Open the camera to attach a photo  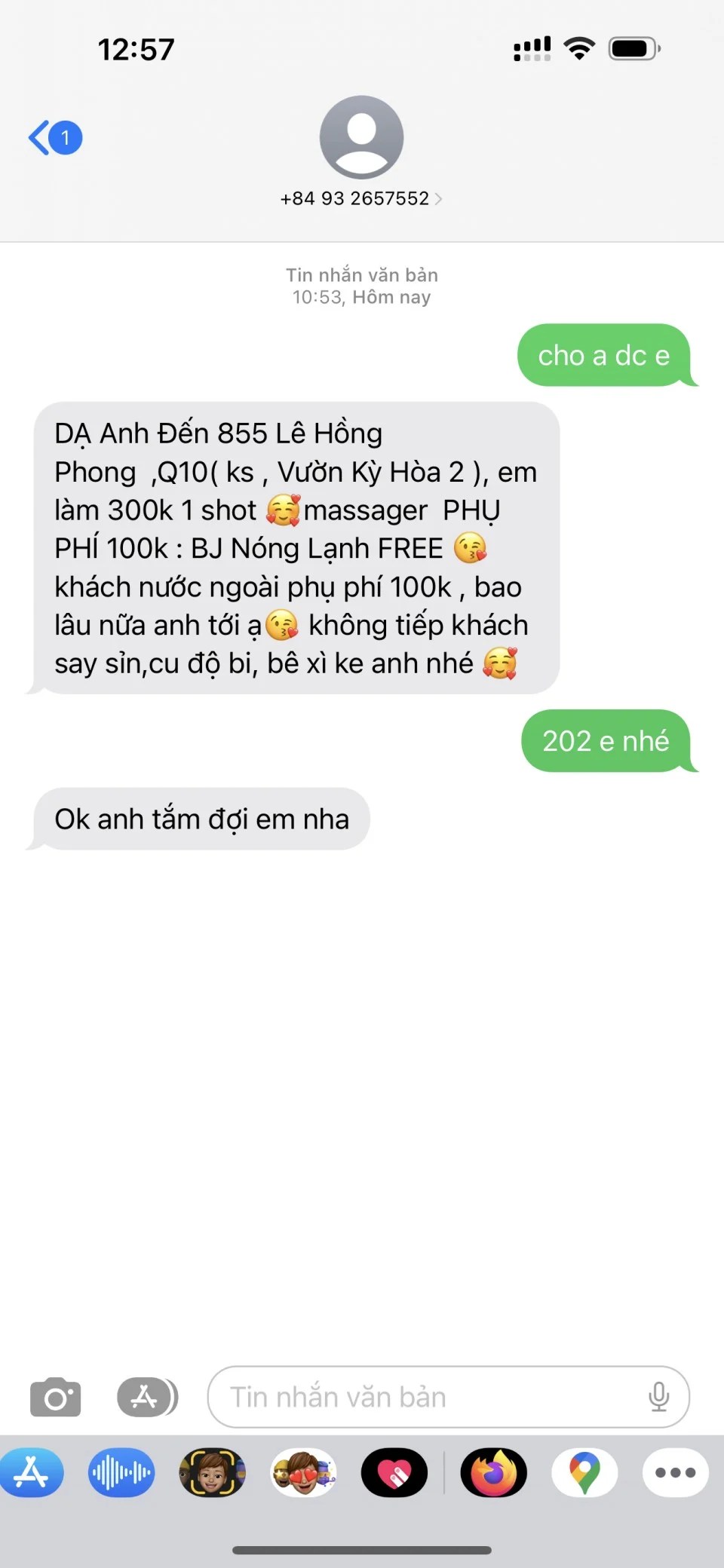(55, 1398)
